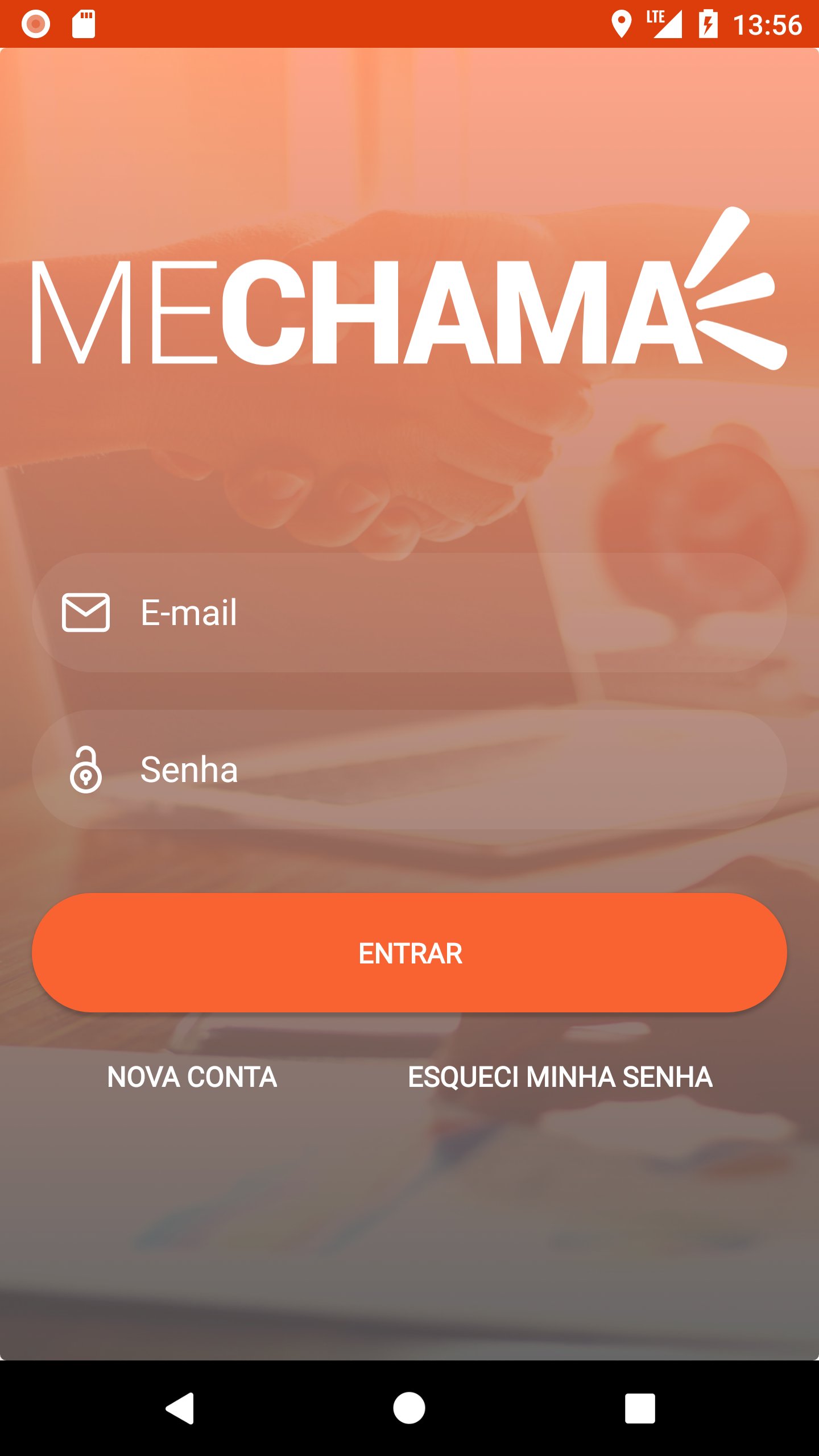Click the padlock icon beside the Senha field
The height and width of the screenshot is (1456, 819).
point(86,770)
